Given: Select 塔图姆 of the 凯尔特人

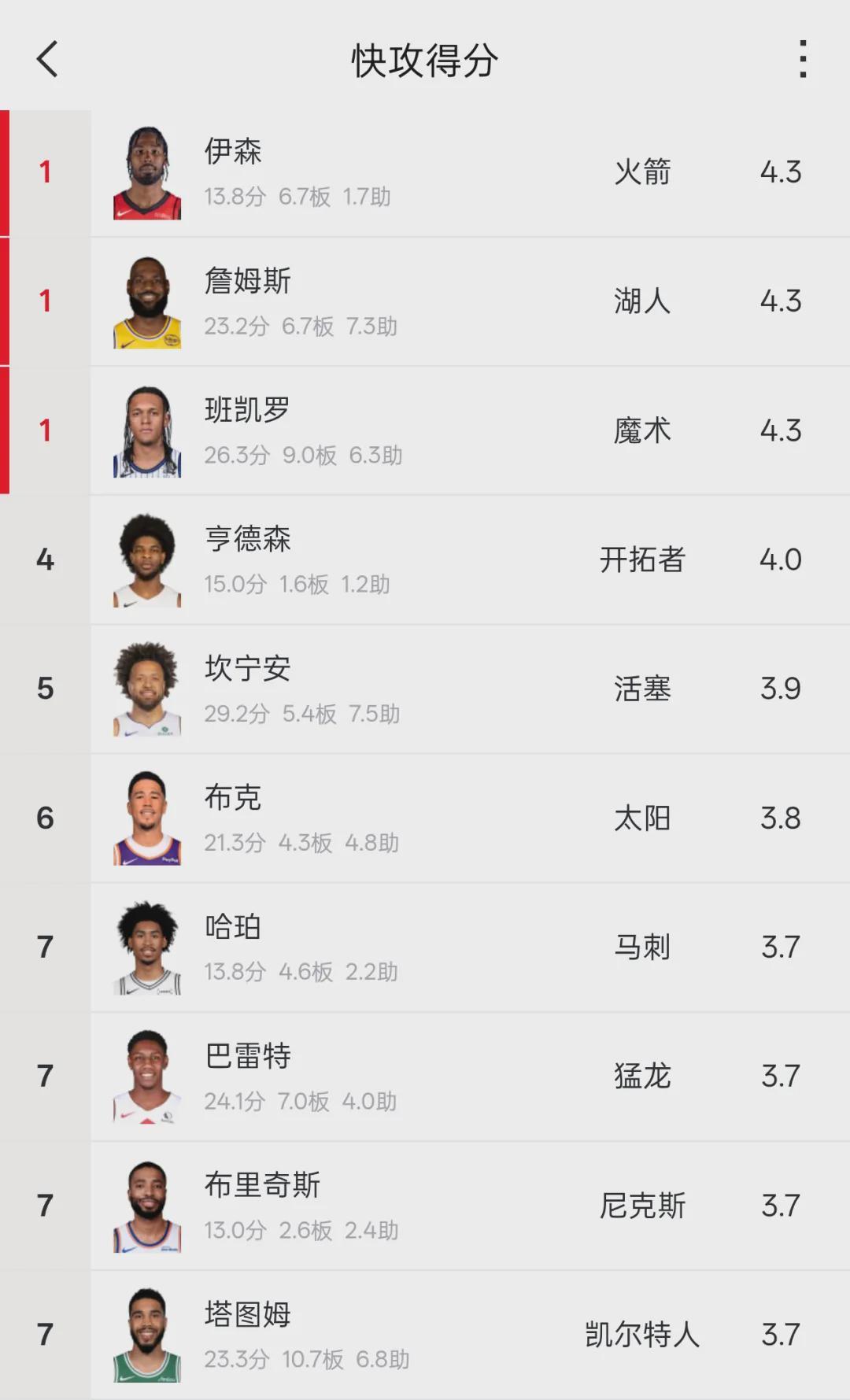Looking at the screenshot, I should click(425, 1335).
